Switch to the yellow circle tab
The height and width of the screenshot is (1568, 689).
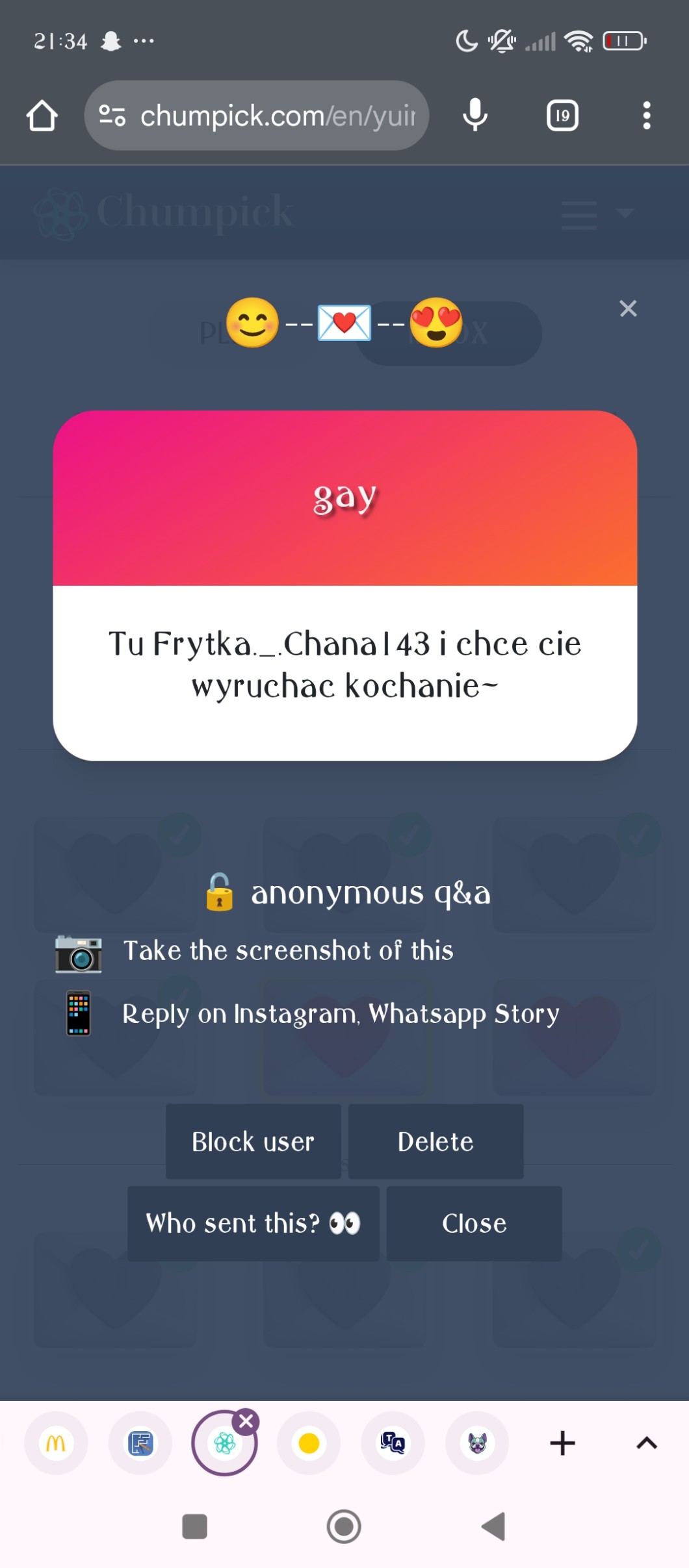click(x=309, y=1443)
